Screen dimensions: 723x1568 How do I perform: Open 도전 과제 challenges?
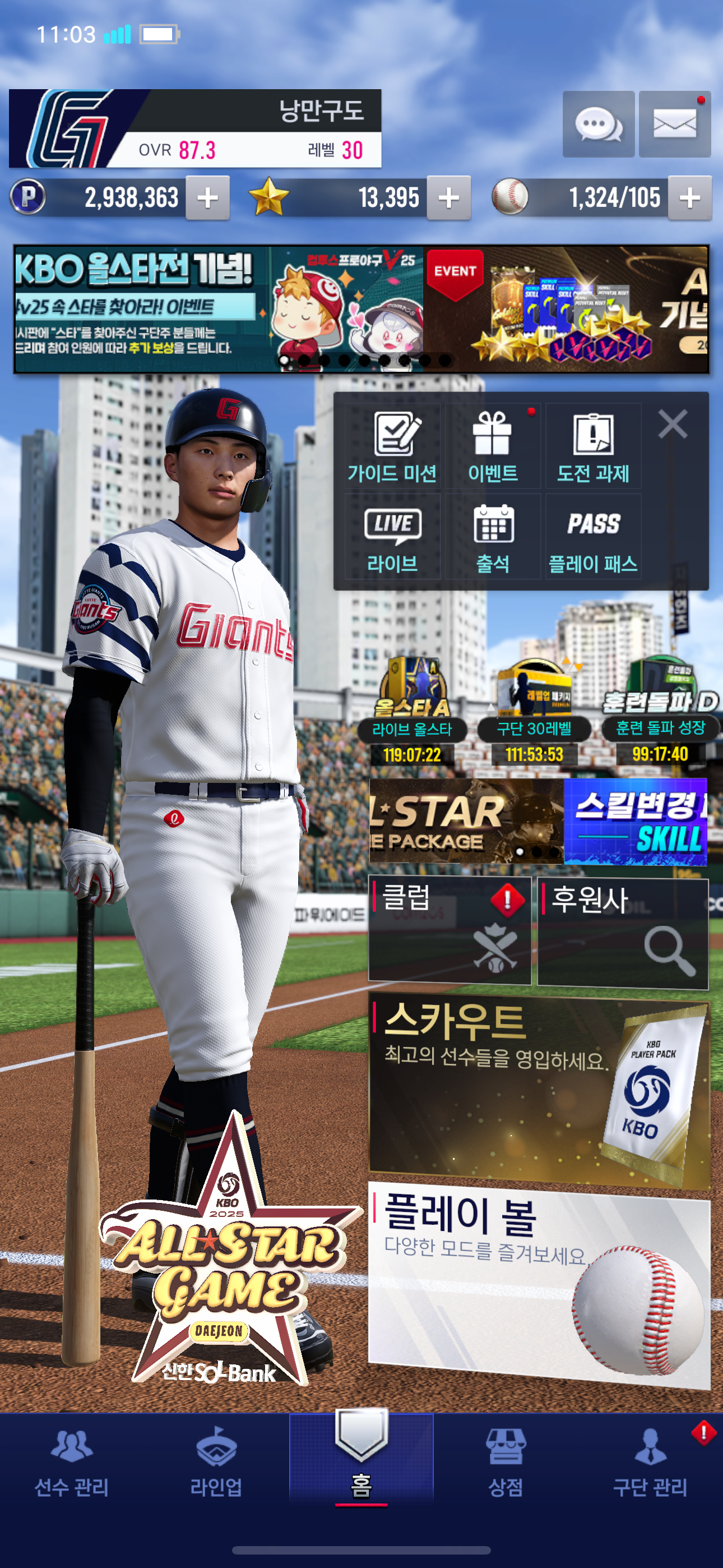594,447
